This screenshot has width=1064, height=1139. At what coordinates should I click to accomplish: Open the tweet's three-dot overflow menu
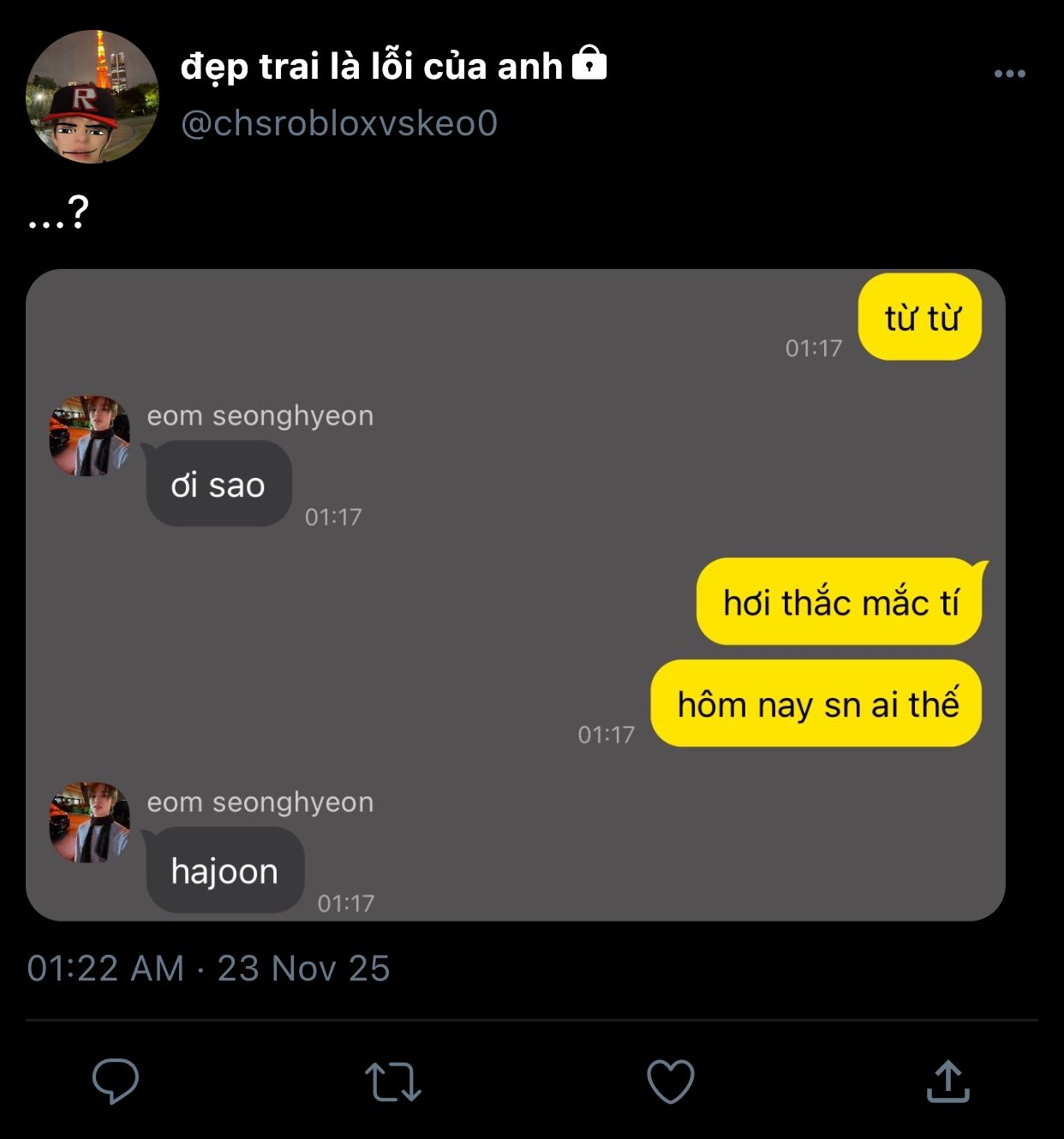[x=1009, y=74]
